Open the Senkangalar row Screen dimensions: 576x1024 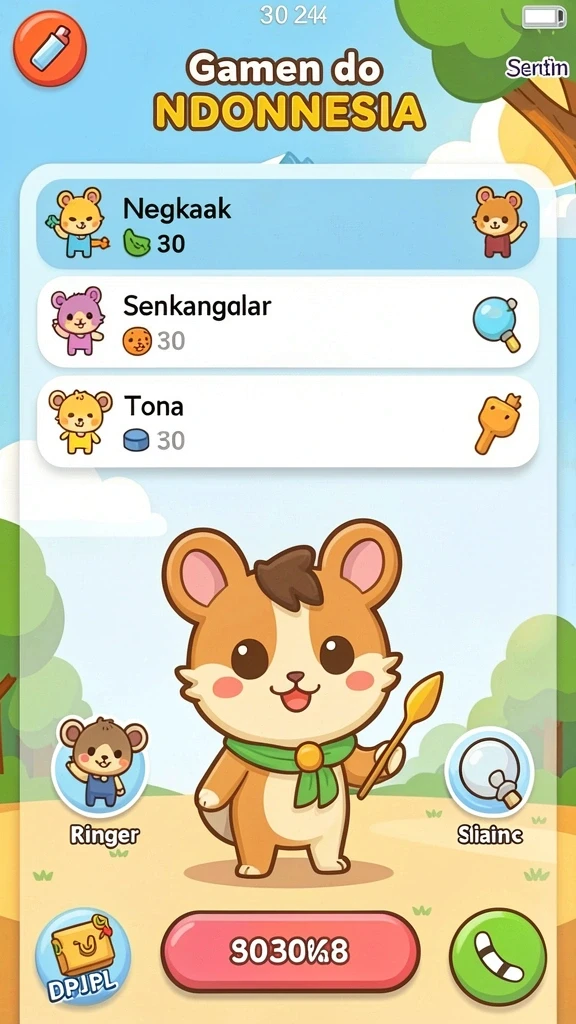tap(288, 322)
